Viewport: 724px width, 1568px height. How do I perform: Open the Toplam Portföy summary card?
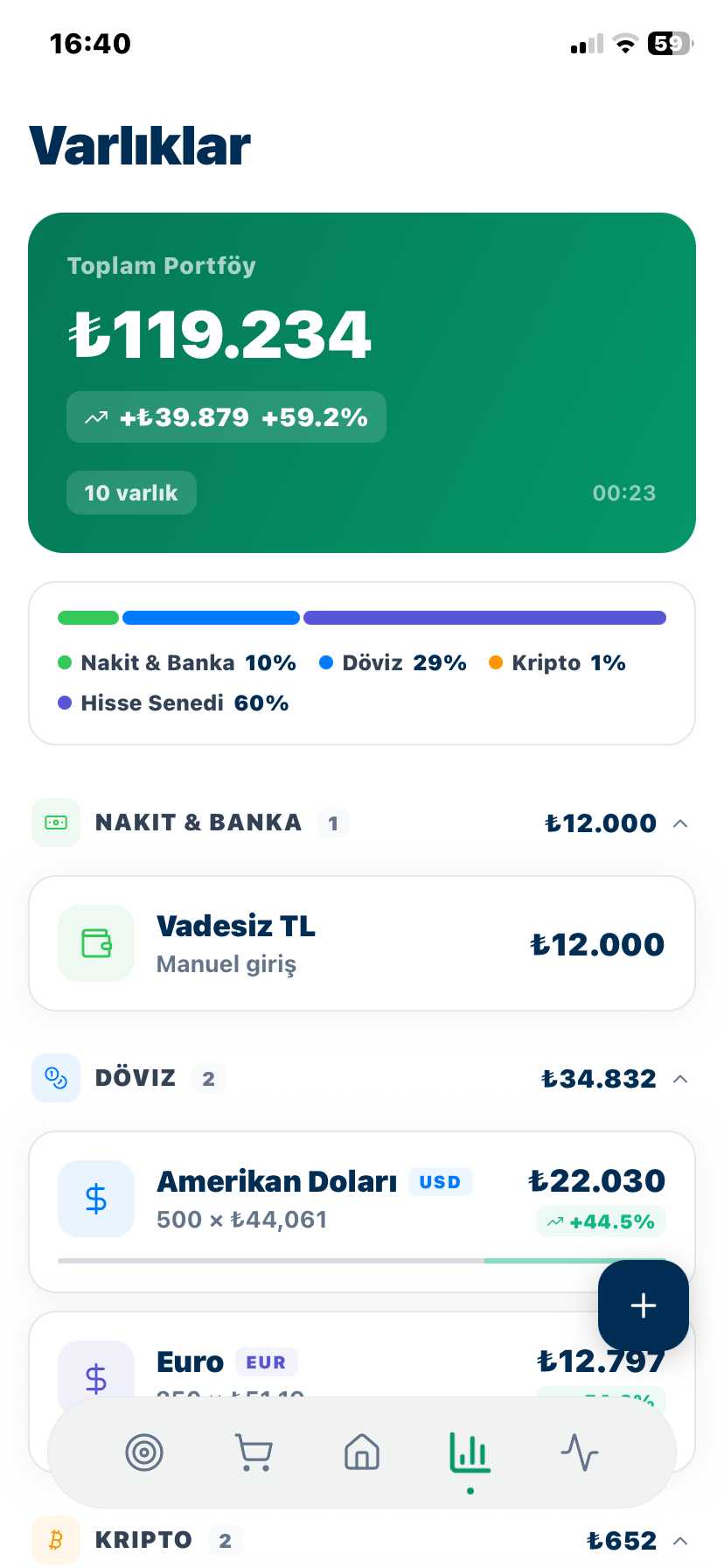pos(361,381)
